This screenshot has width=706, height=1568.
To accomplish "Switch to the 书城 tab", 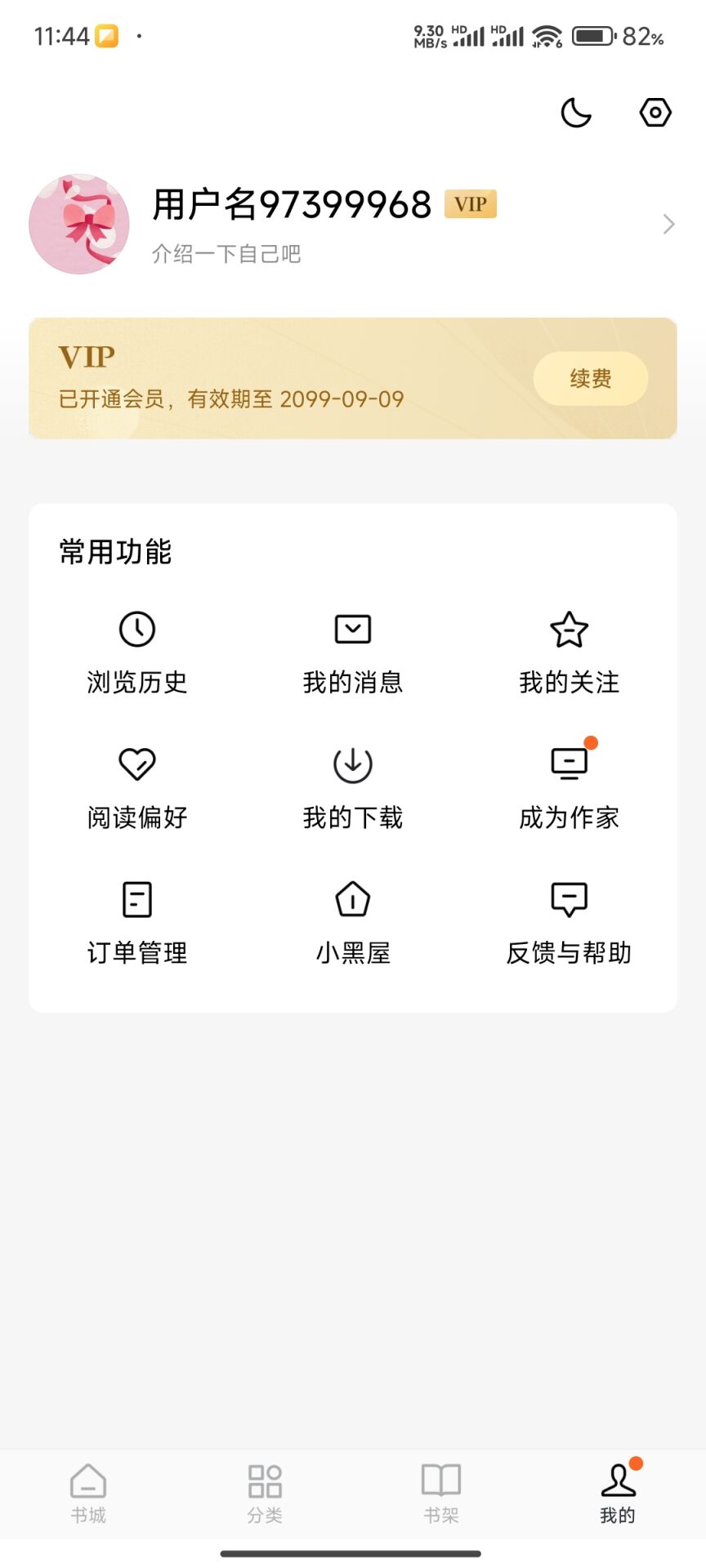I will (88, 1494).
